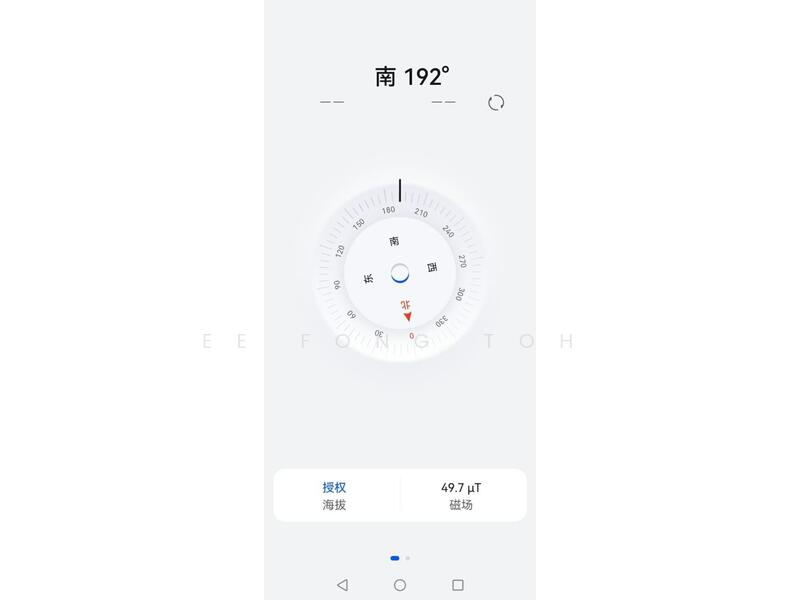Tap the refresh location icon
This screenshot has height=600, width=800.
pos(496,103)
